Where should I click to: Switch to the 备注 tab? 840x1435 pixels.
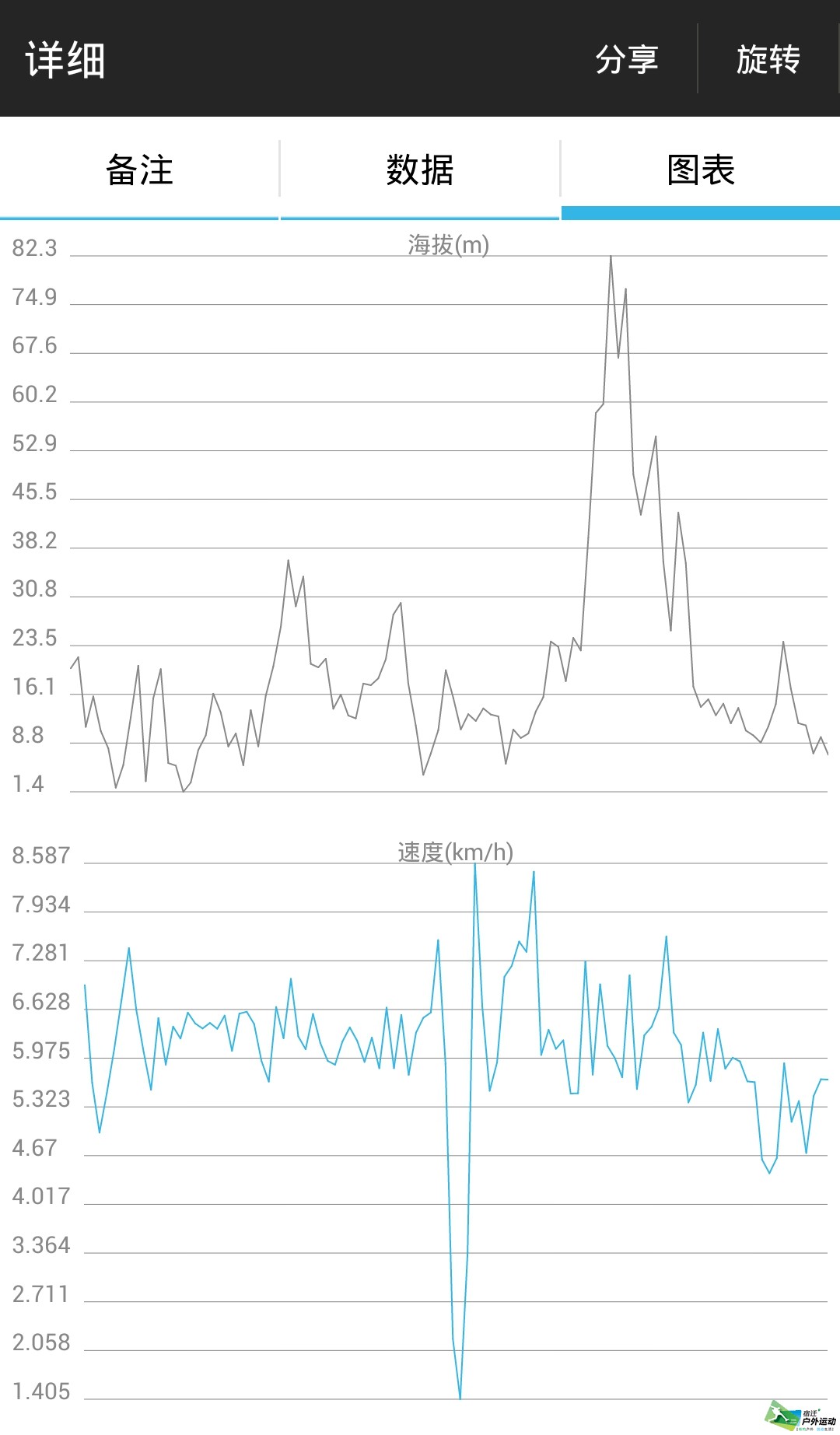(x=139, y=170)
